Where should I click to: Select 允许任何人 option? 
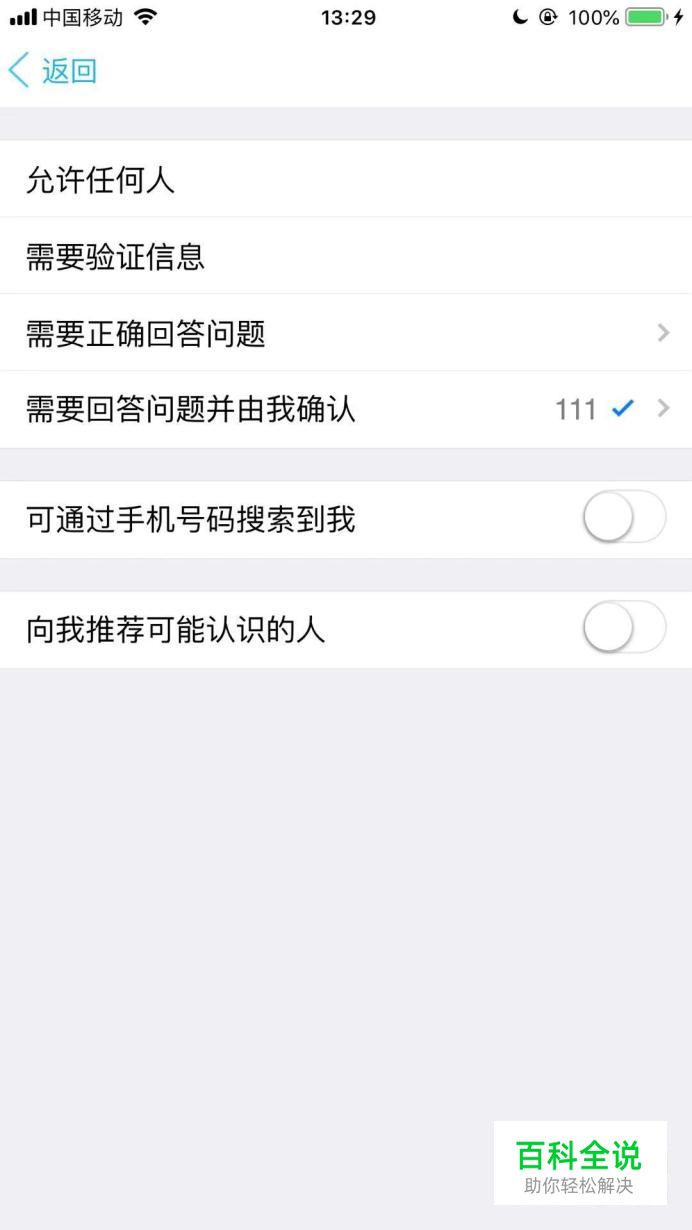(346, 179)
